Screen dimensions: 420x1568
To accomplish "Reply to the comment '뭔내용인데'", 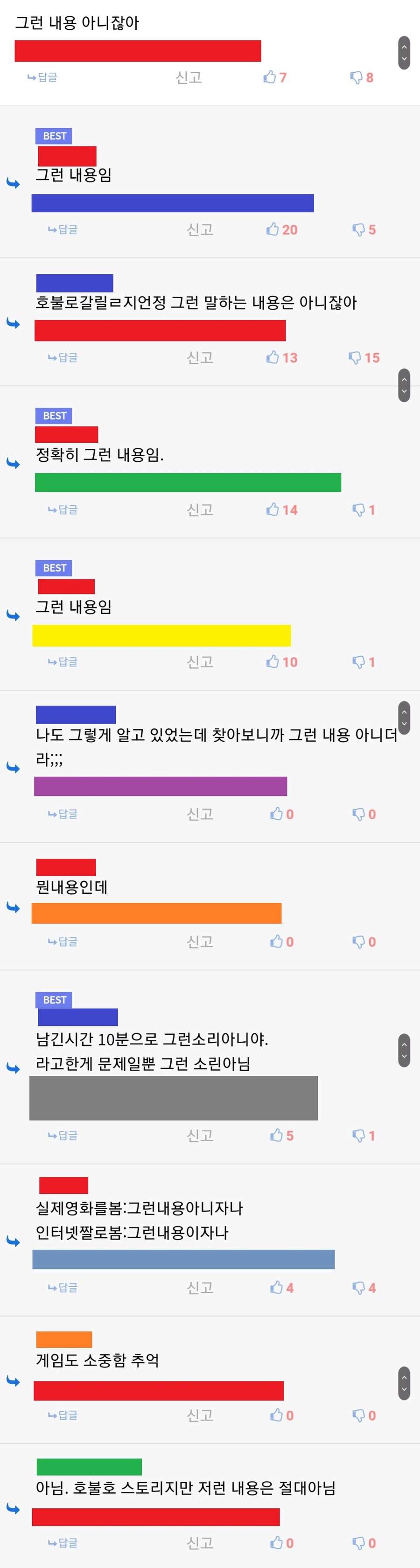I will [x=63, y=942].
